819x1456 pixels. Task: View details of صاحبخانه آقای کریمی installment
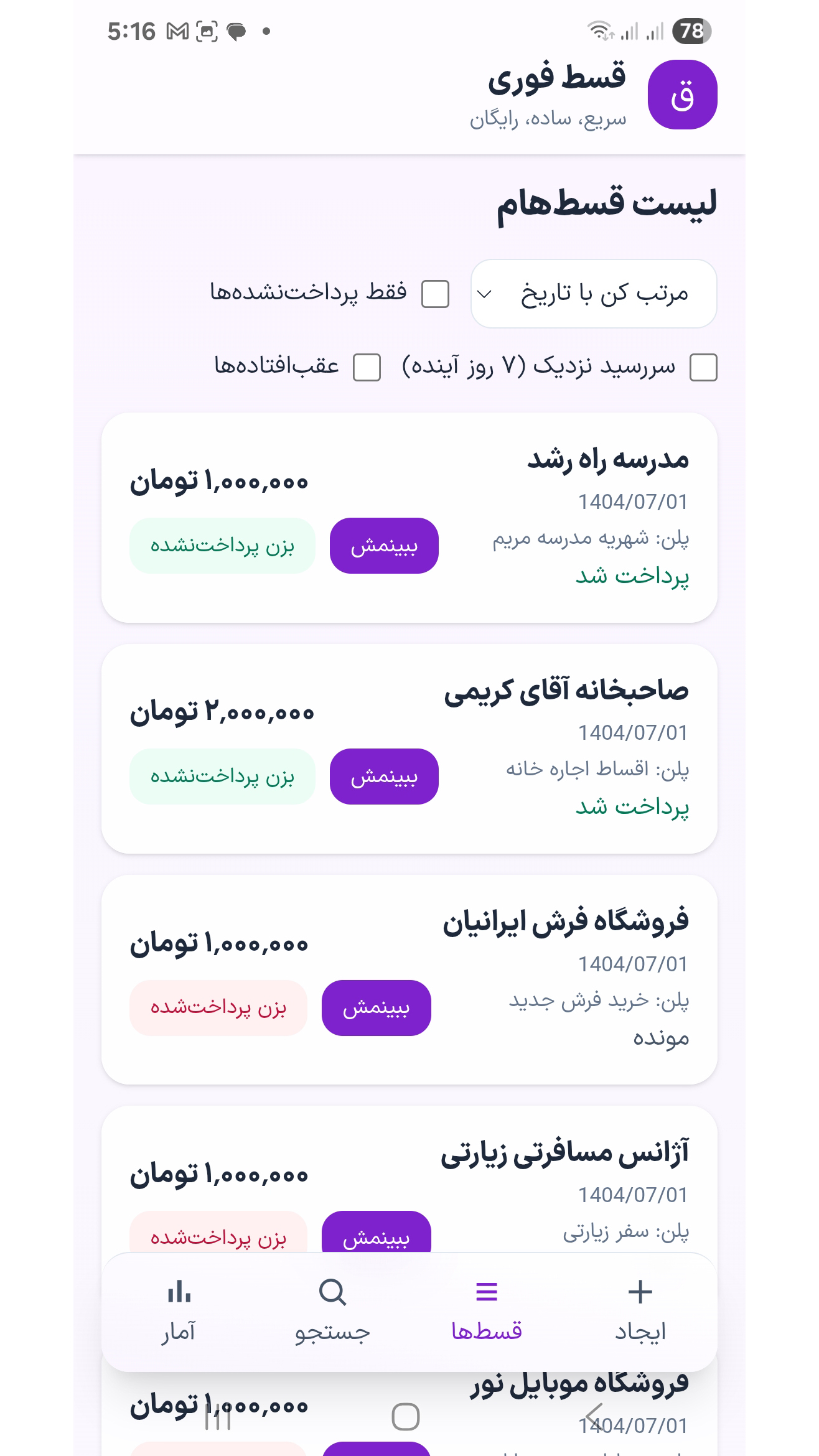pos(384,777)
